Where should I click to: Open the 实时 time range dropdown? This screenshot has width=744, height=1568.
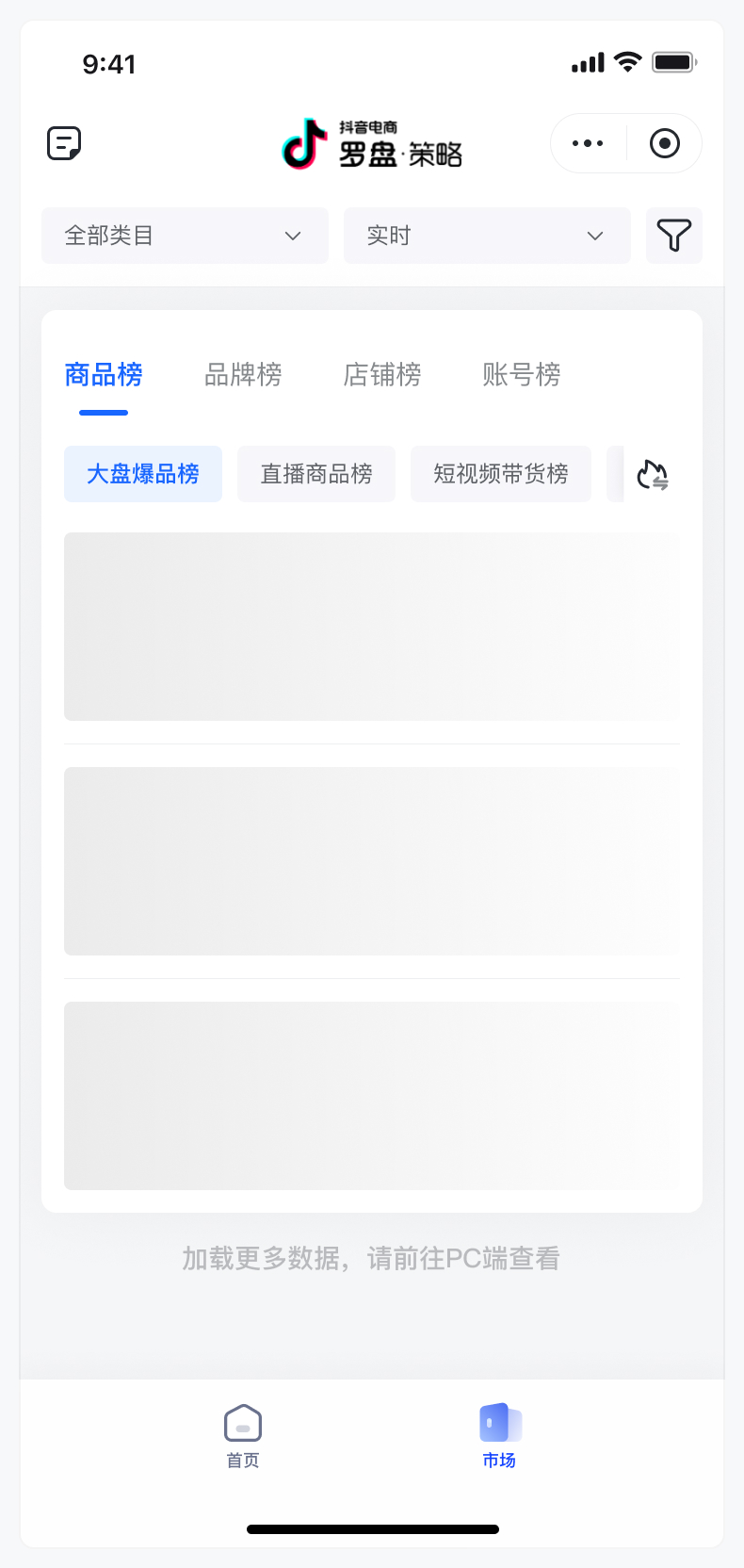[x=487, y=236]
